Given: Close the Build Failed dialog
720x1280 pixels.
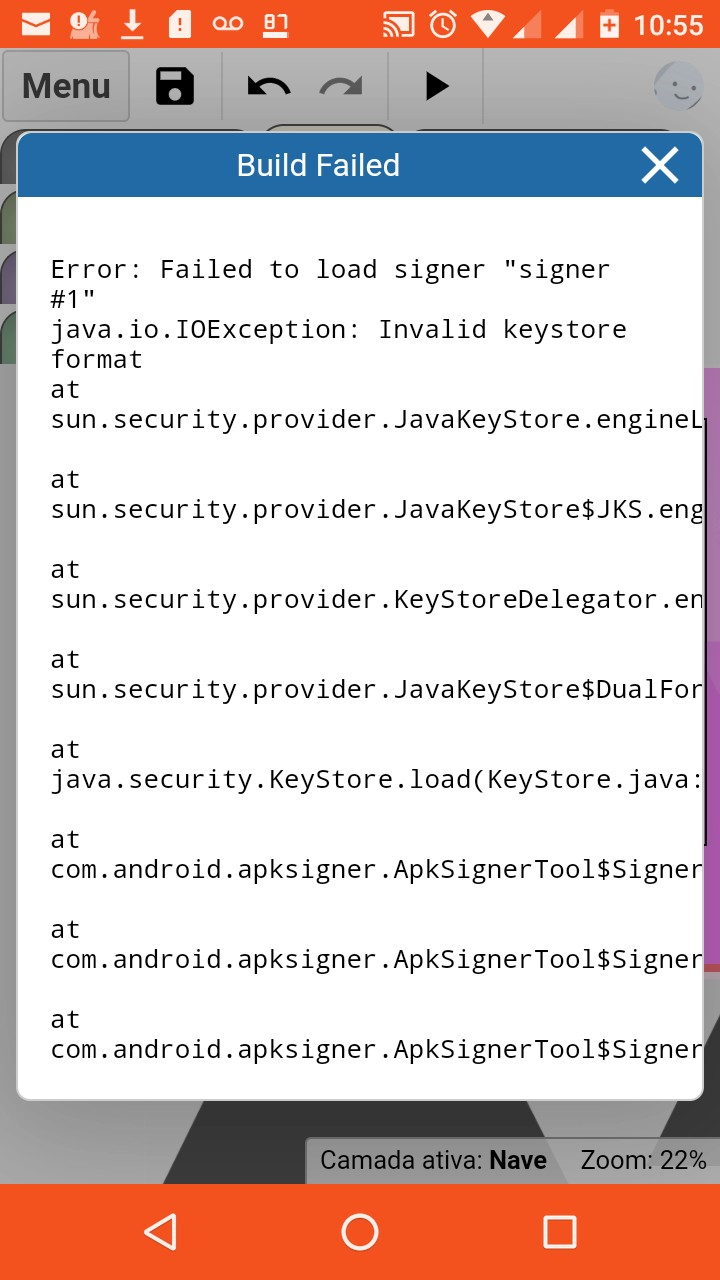Looking at the screenshot, I should pyautogui.click(x=660, y=165).
